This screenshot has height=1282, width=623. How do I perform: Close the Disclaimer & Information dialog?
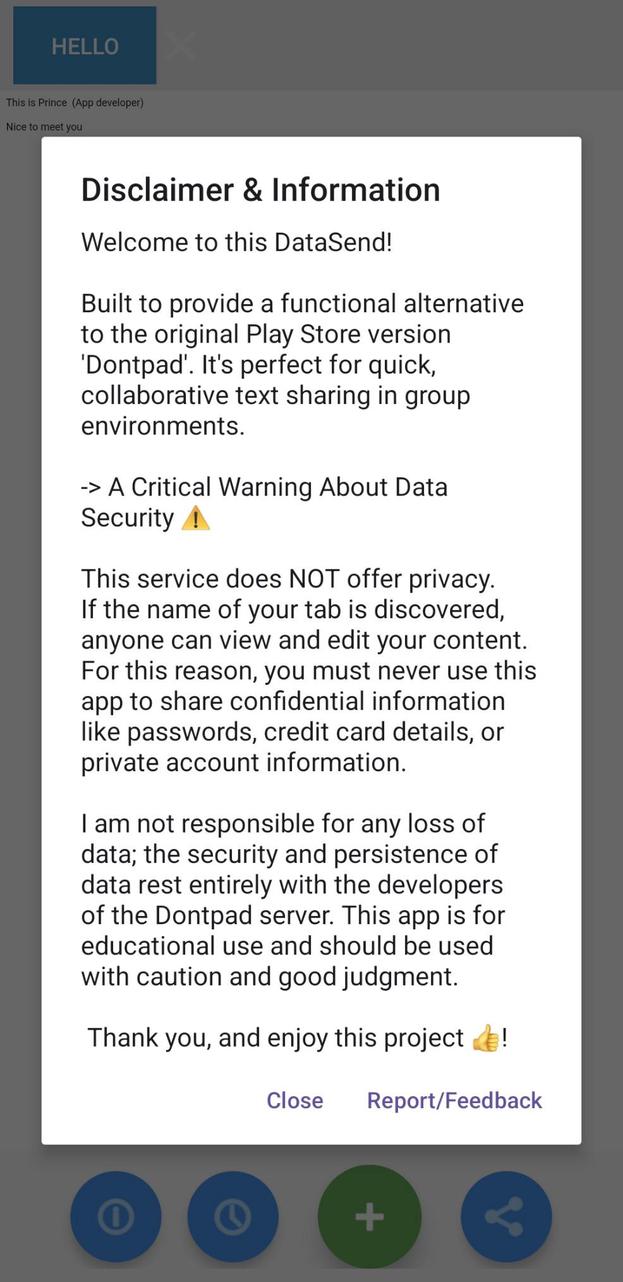point(294,1100)
